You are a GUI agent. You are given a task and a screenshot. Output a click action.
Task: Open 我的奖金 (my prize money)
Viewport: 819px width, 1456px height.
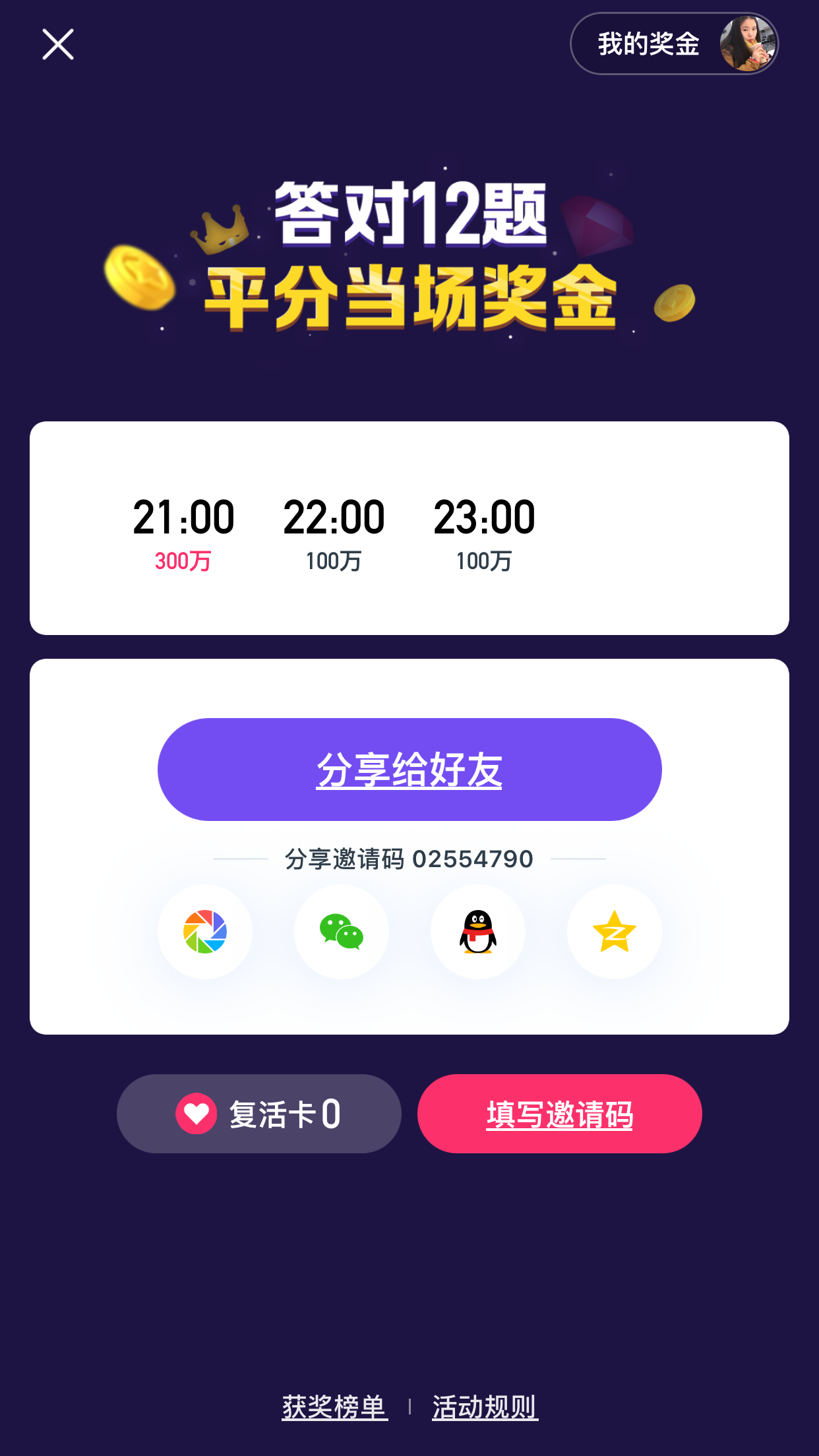(674, 44)
